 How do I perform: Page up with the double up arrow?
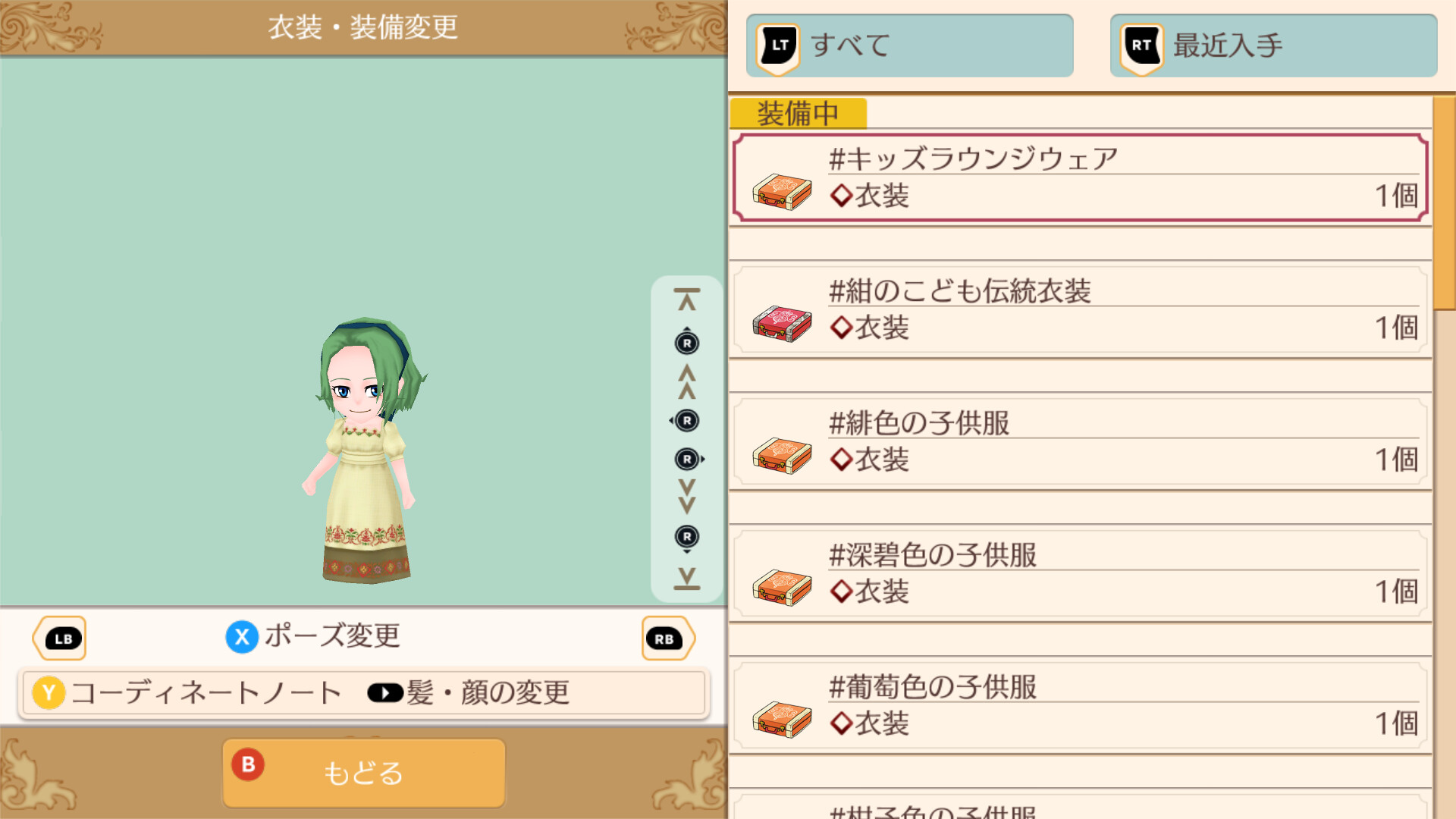686,381
